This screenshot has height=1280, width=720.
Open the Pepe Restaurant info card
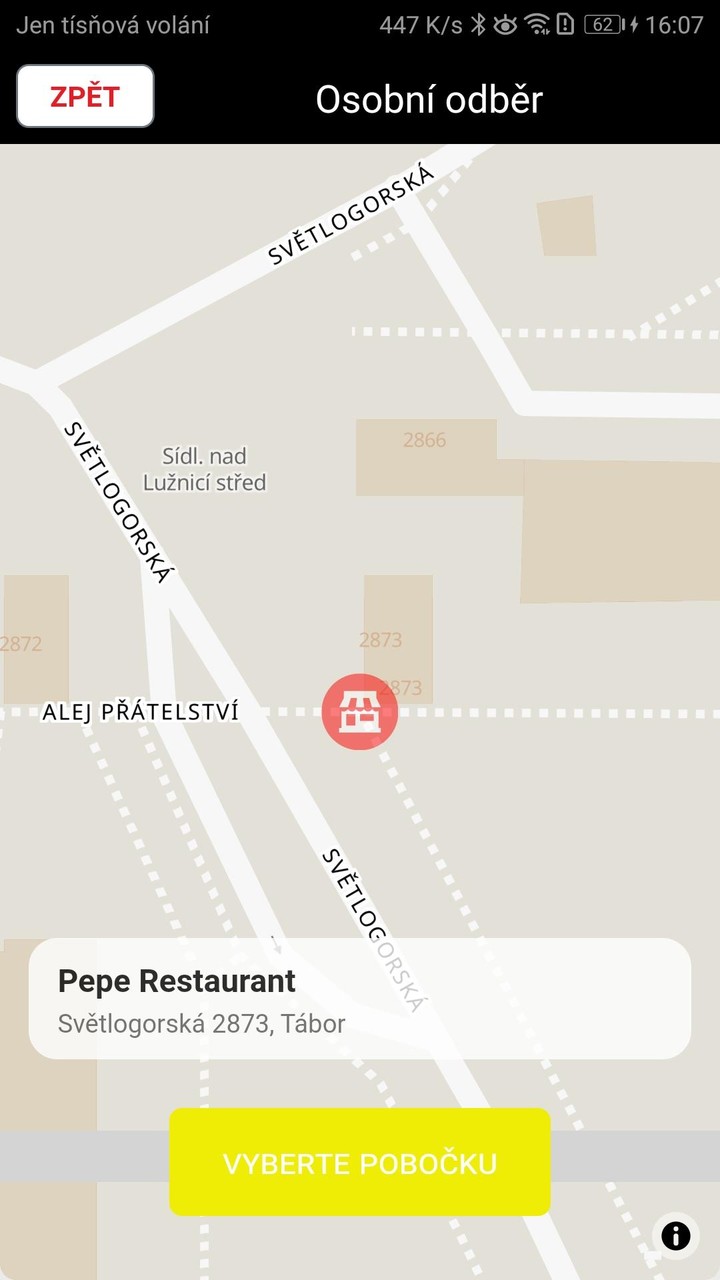pos(178,981)
